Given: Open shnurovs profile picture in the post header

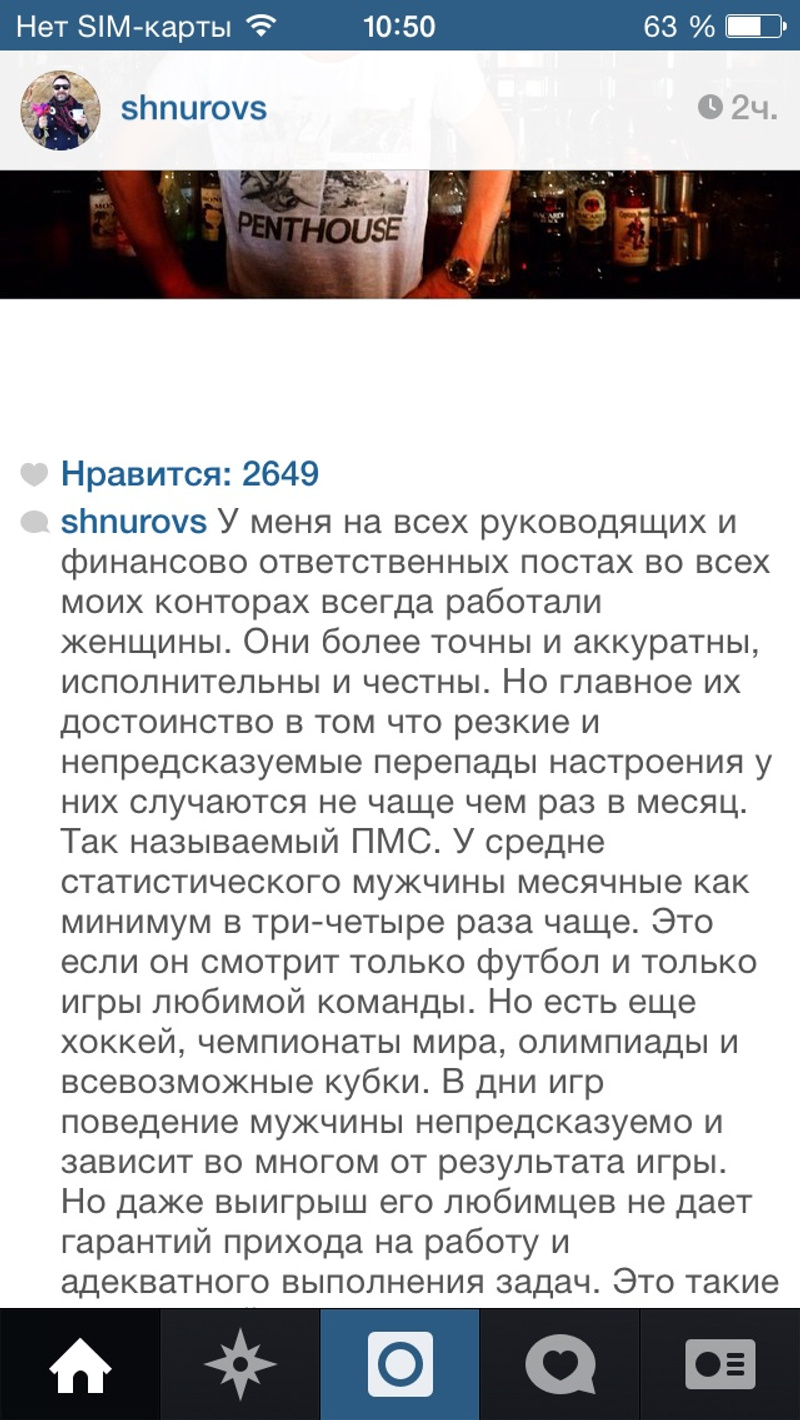Looking at the screenshot, I should tap(60, 110).
